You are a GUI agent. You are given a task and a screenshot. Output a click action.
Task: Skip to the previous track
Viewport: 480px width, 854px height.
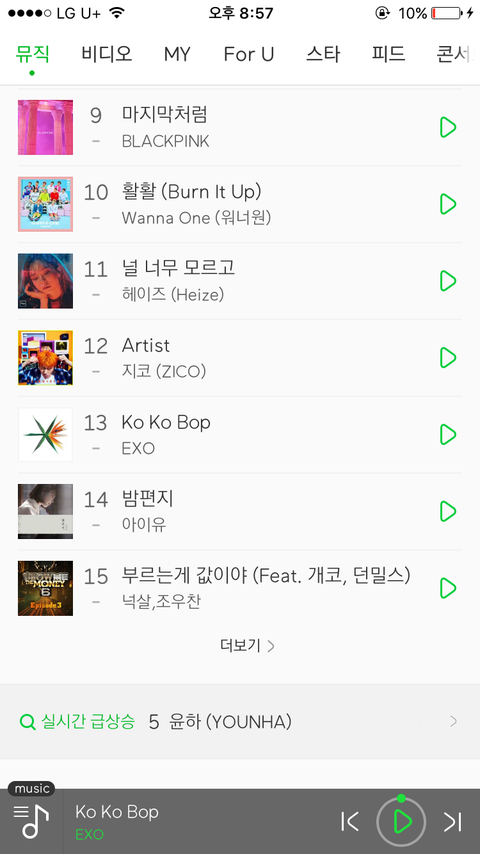(x=350, y=822)
